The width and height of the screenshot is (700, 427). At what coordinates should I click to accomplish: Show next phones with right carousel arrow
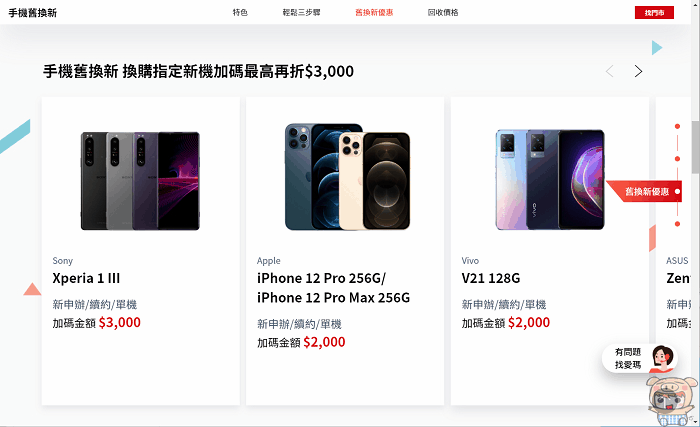pyautogui.click(x=638, y=71)
